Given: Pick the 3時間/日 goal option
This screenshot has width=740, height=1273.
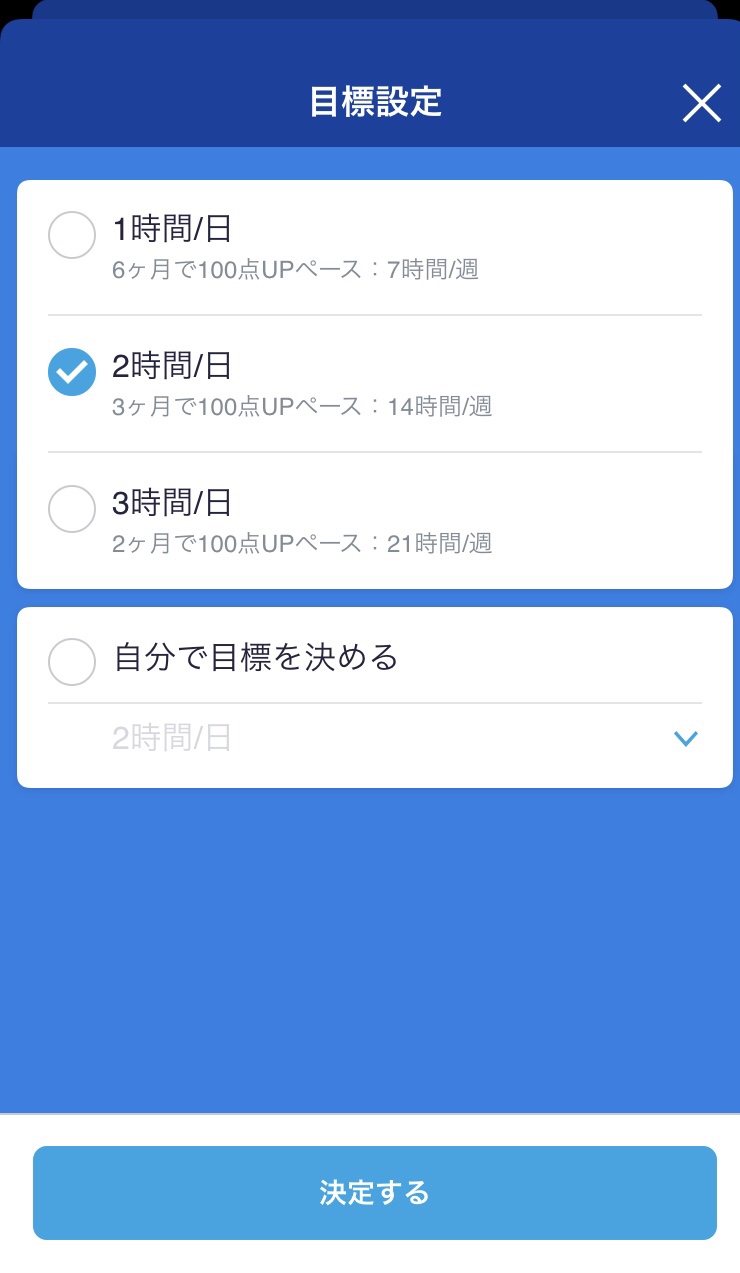Looking at the screenshot, I should [375, 520].
